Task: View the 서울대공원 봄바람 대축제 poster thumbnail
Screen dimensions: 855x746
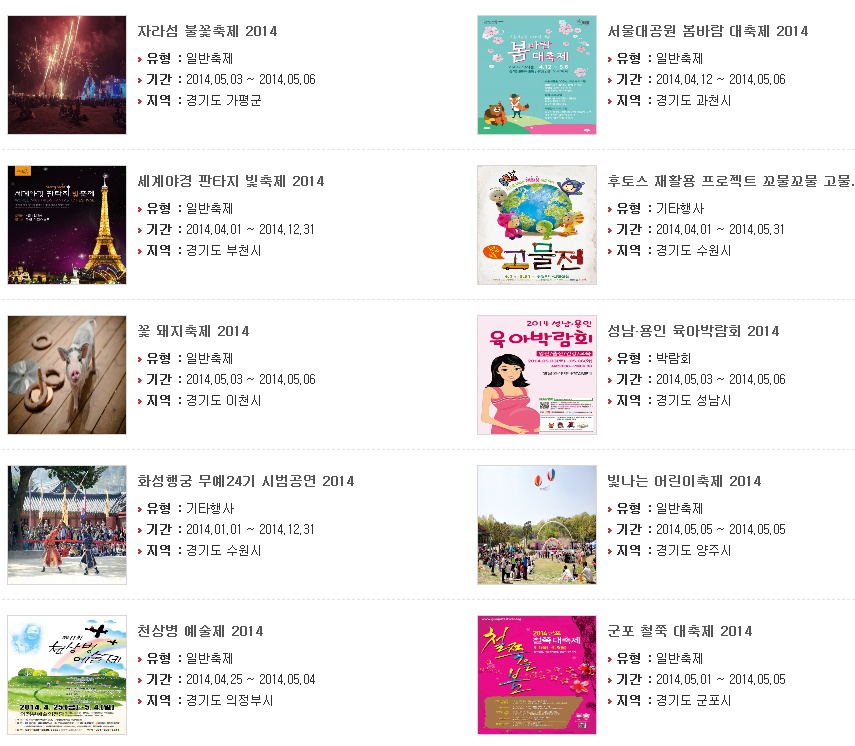Action: 537,75
